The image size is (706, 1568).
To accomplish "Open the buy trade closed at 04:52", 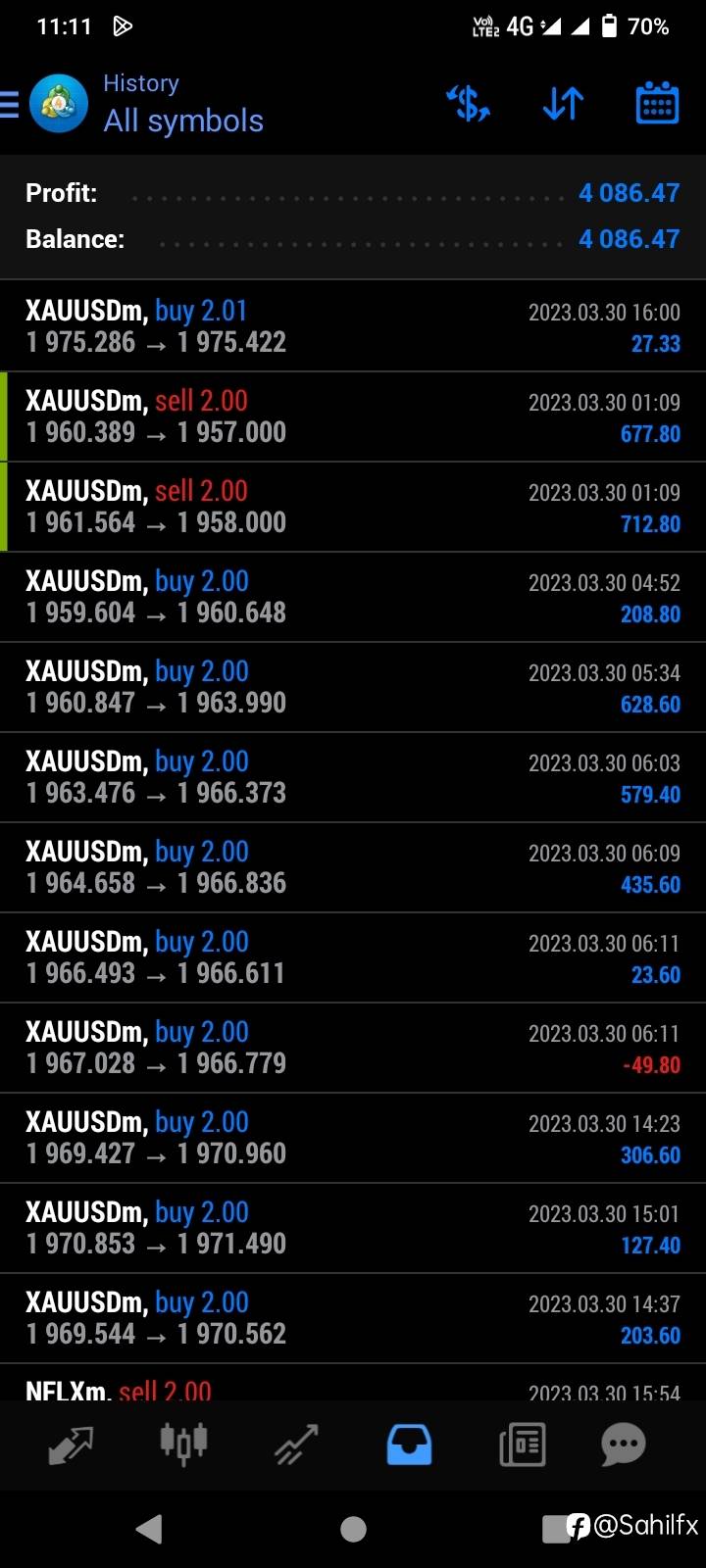I will click(353, 597).
